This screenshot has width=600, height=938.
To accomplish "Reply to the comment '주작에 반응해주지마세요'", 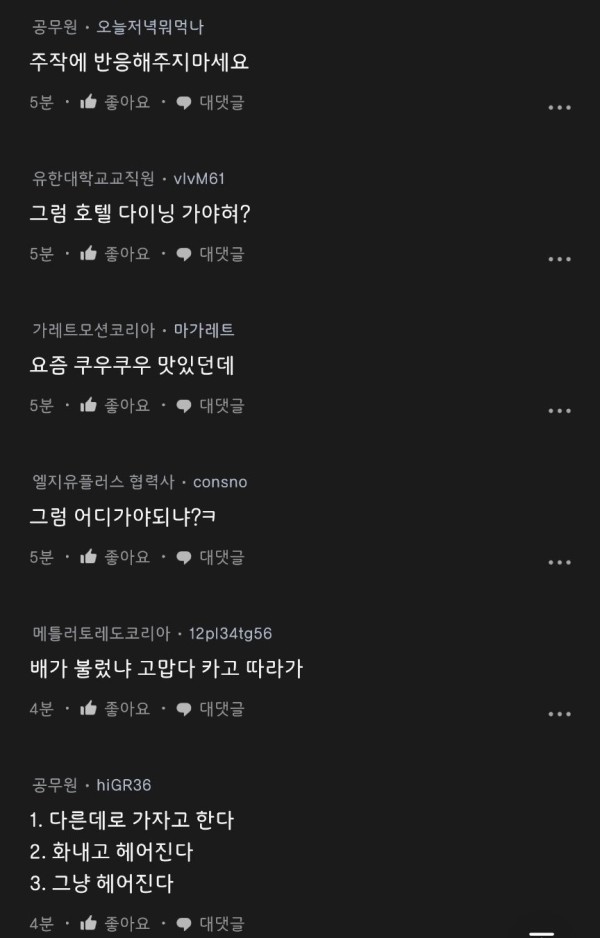I will coord(210,102).
